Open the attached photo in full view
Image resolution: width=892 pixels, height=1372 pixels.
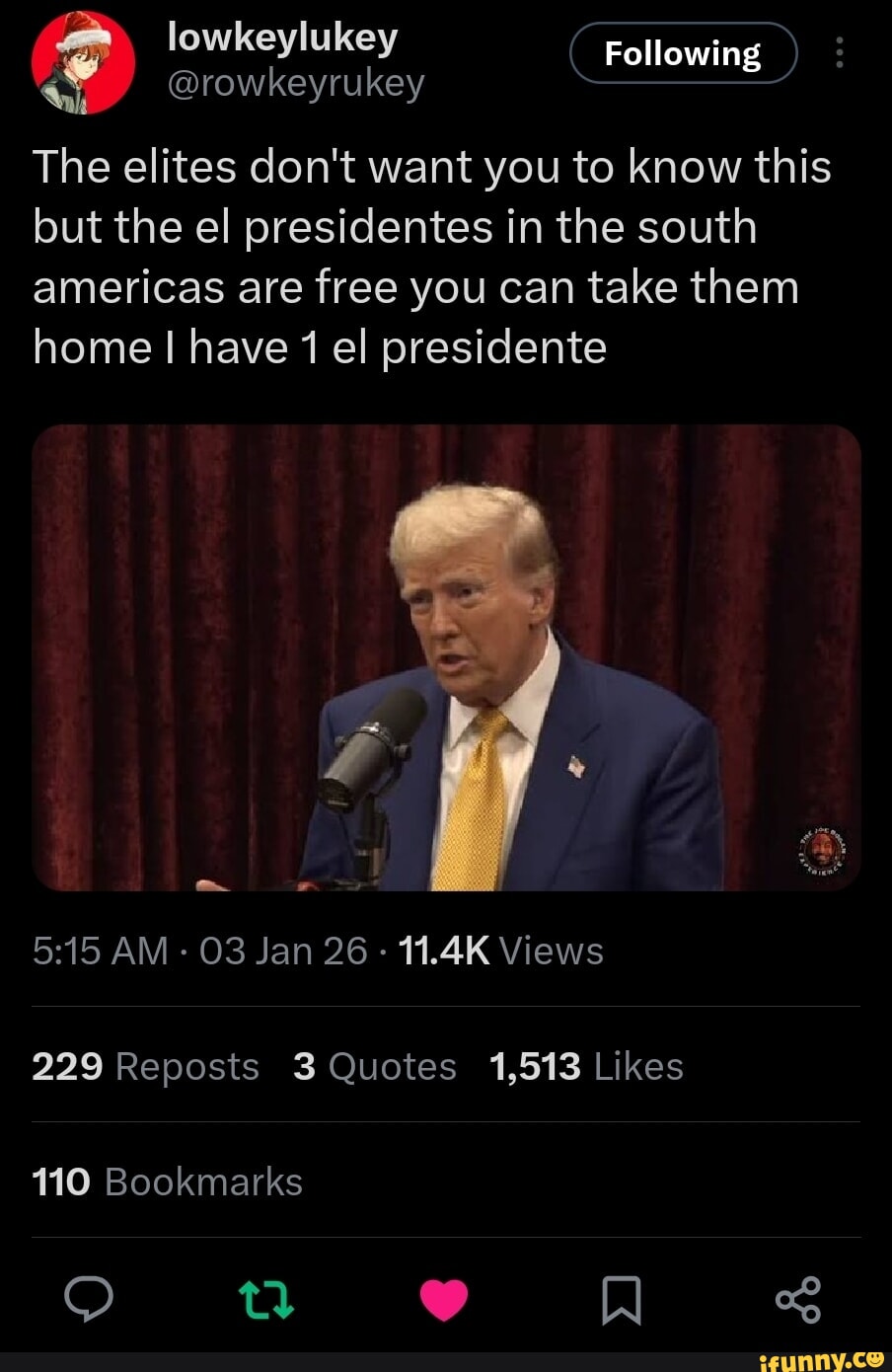(446, 657)
